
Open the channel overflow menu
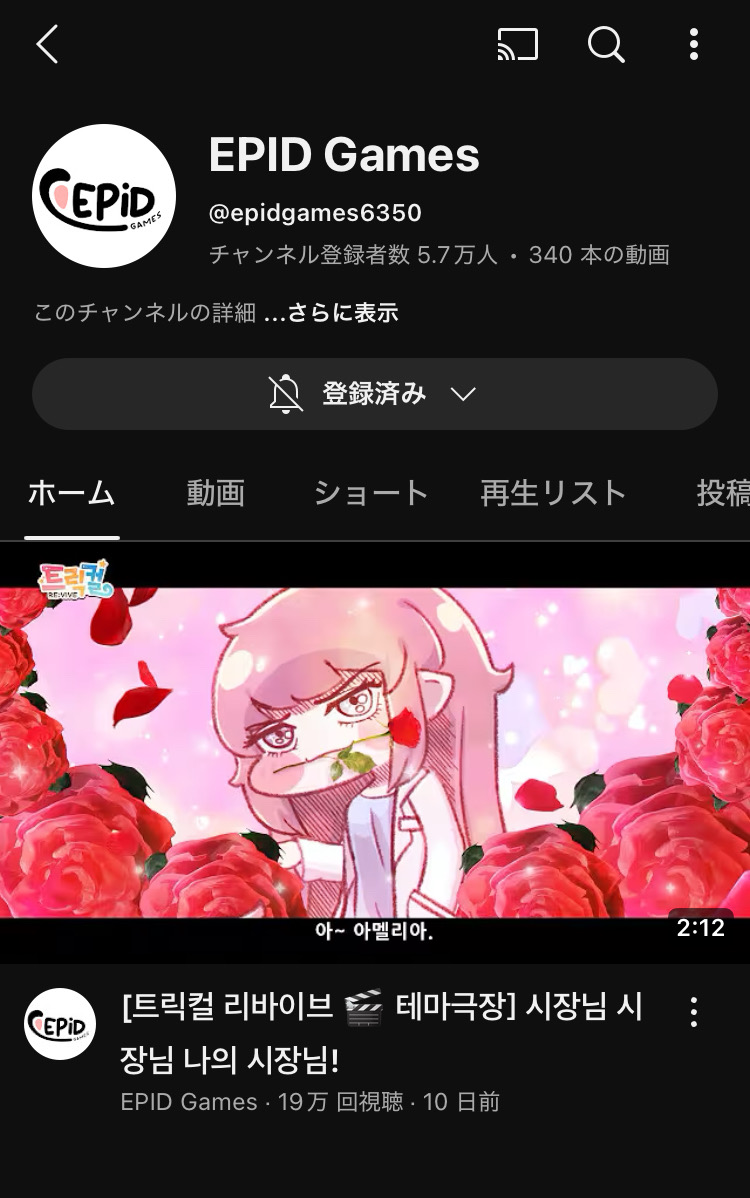click(x=693, y=45)
